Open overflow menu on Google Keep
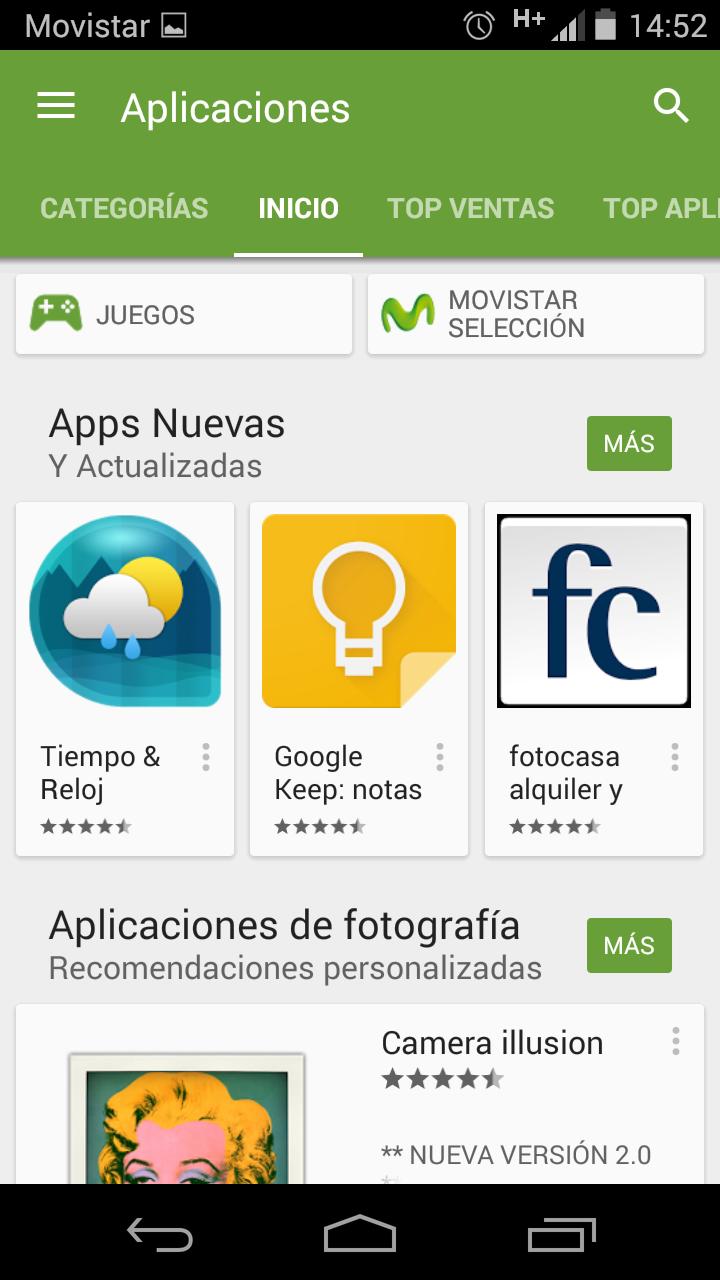 440,757
